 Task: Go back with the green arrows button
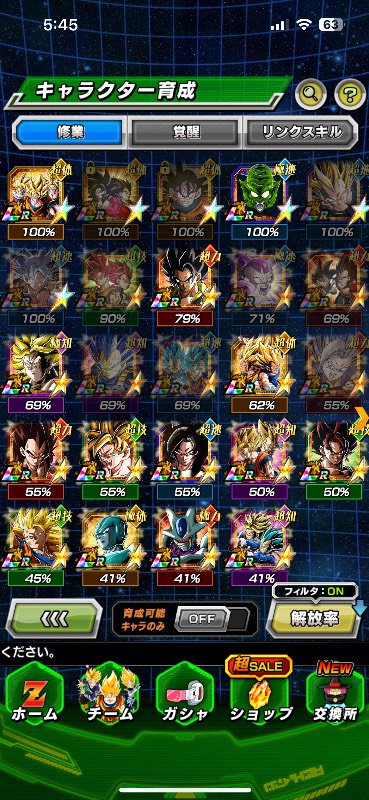pos(54,618)
